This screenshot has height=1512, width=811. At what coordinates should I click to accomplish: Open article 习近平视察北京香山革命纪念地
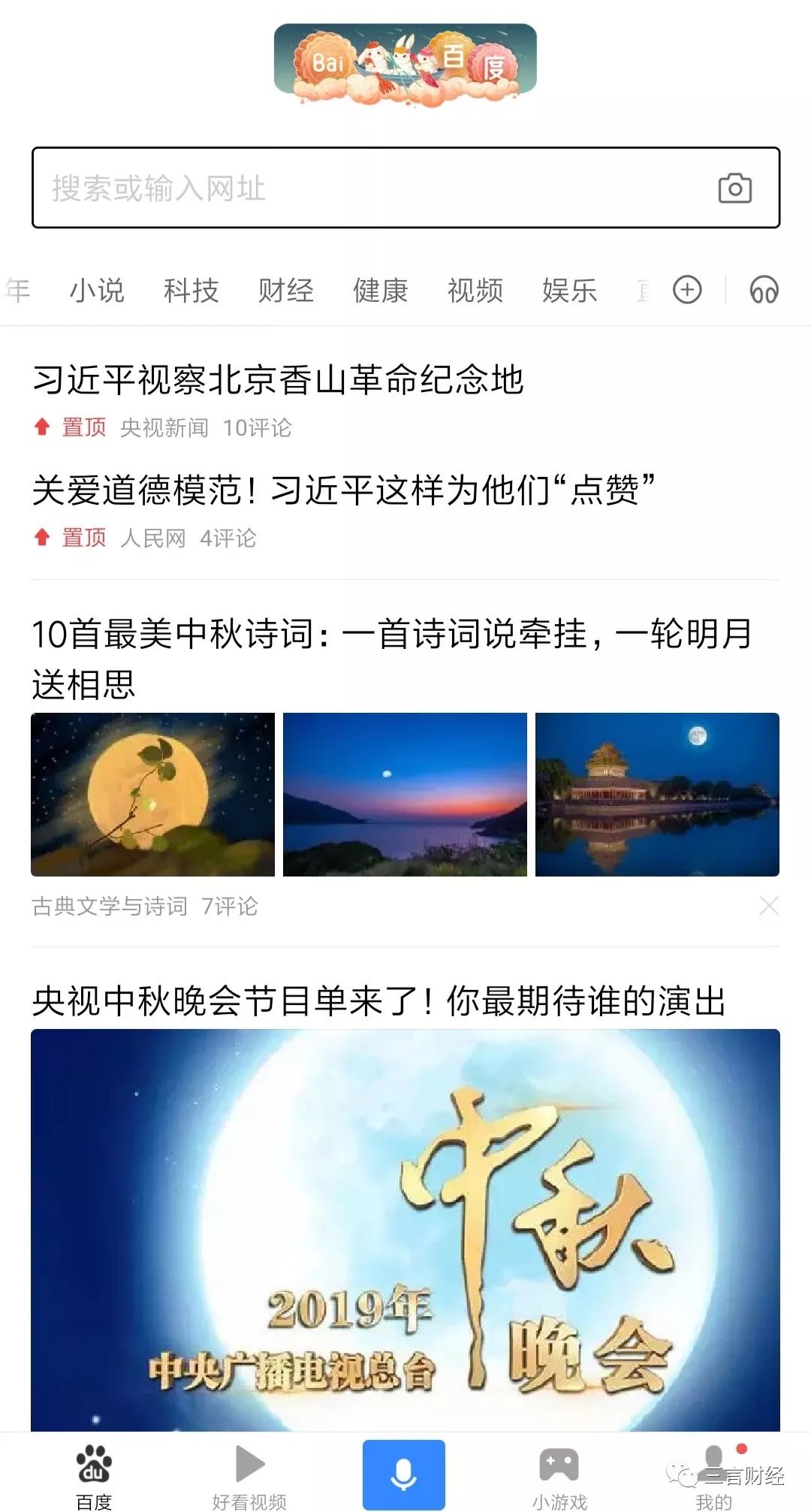tap(278, 380)
